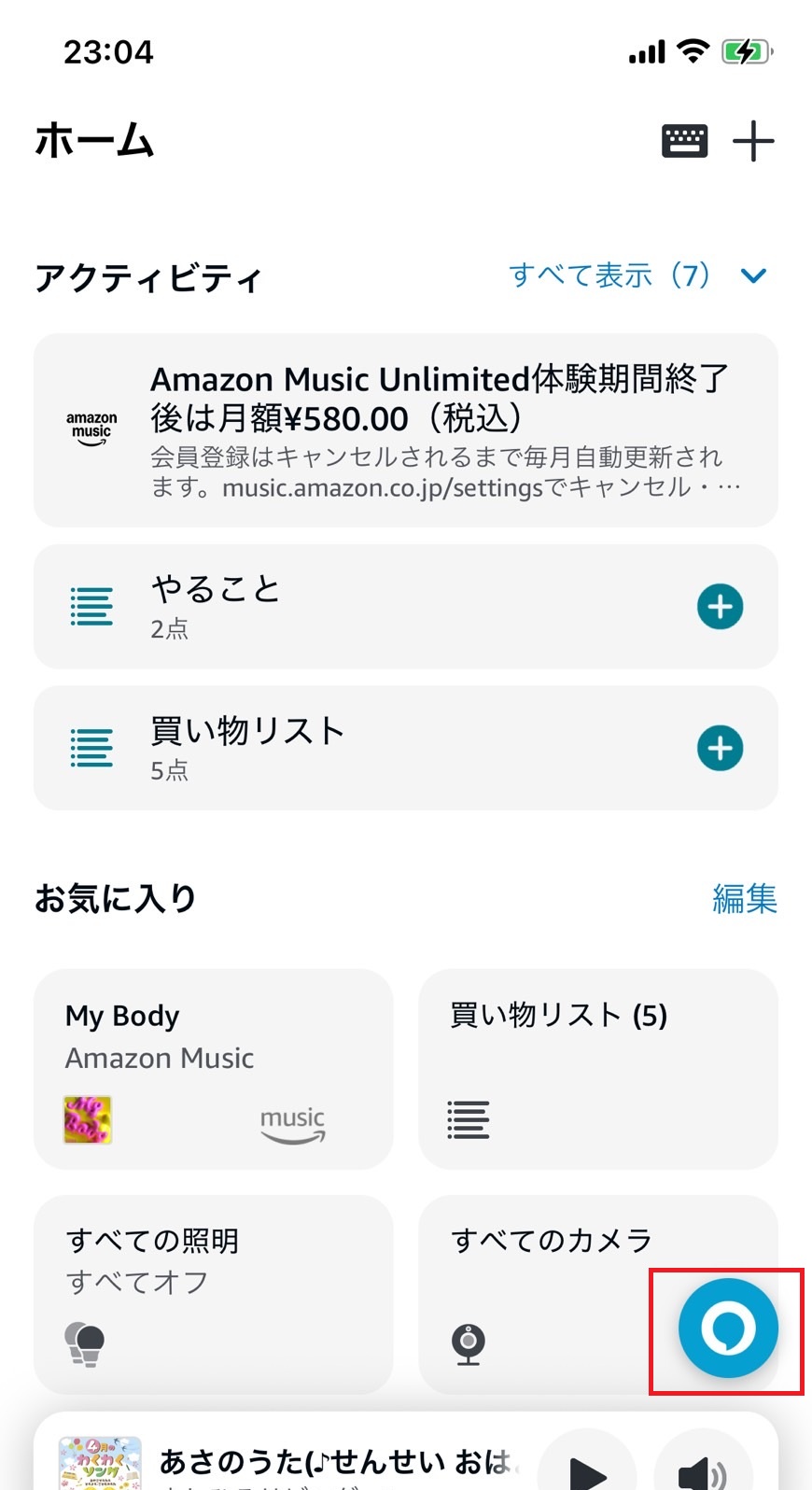Screen dimensions: 812x1490
Task: Add an item with the 買い物リスト plus button
Action: coord(720,748)
